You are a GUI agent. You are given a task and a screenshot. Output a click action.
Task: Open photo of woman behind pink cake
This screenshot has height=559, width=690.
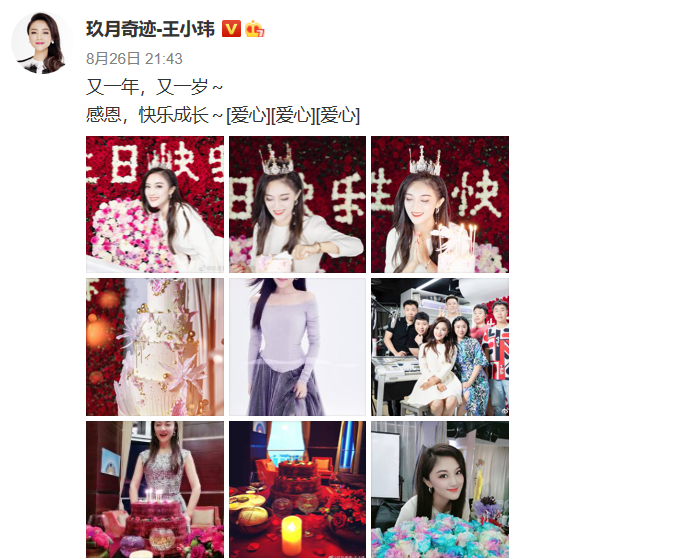click(x=155, y=489)
